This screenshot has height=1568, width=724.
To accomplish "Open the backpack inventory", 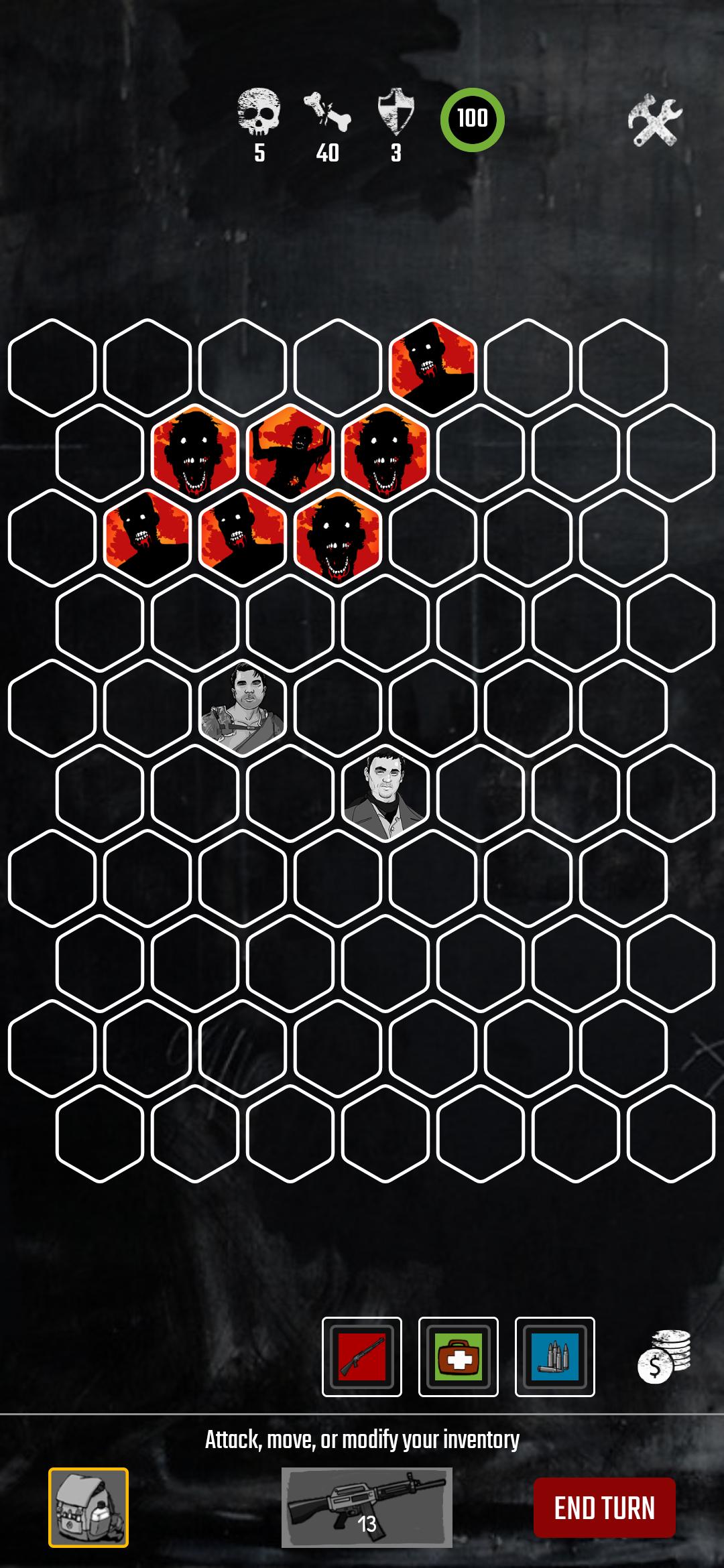I will click(x=88, y=1508).
